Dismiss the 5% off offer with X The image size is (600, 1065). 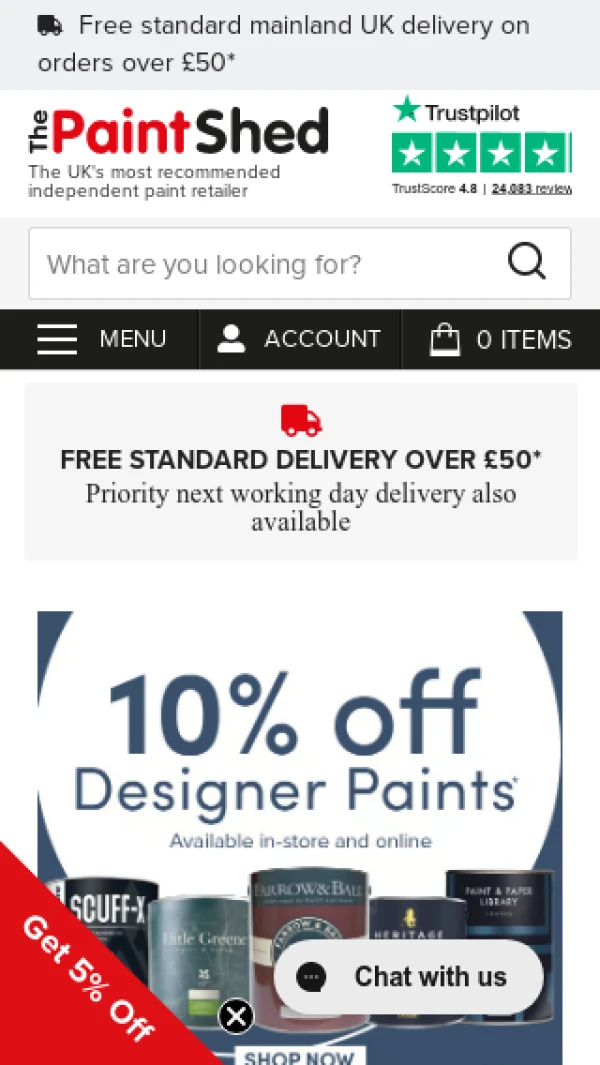(x=236, y=1017)
